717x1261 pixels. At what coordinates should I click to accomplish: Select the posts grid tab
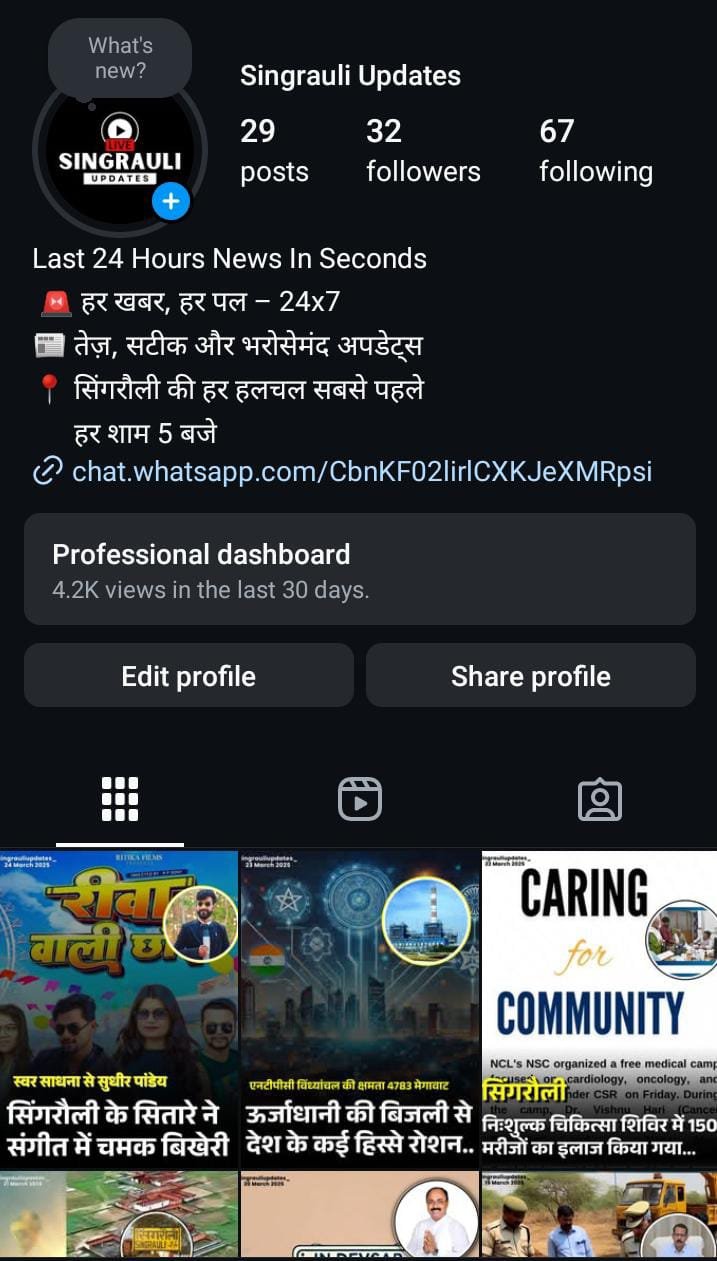120,799
